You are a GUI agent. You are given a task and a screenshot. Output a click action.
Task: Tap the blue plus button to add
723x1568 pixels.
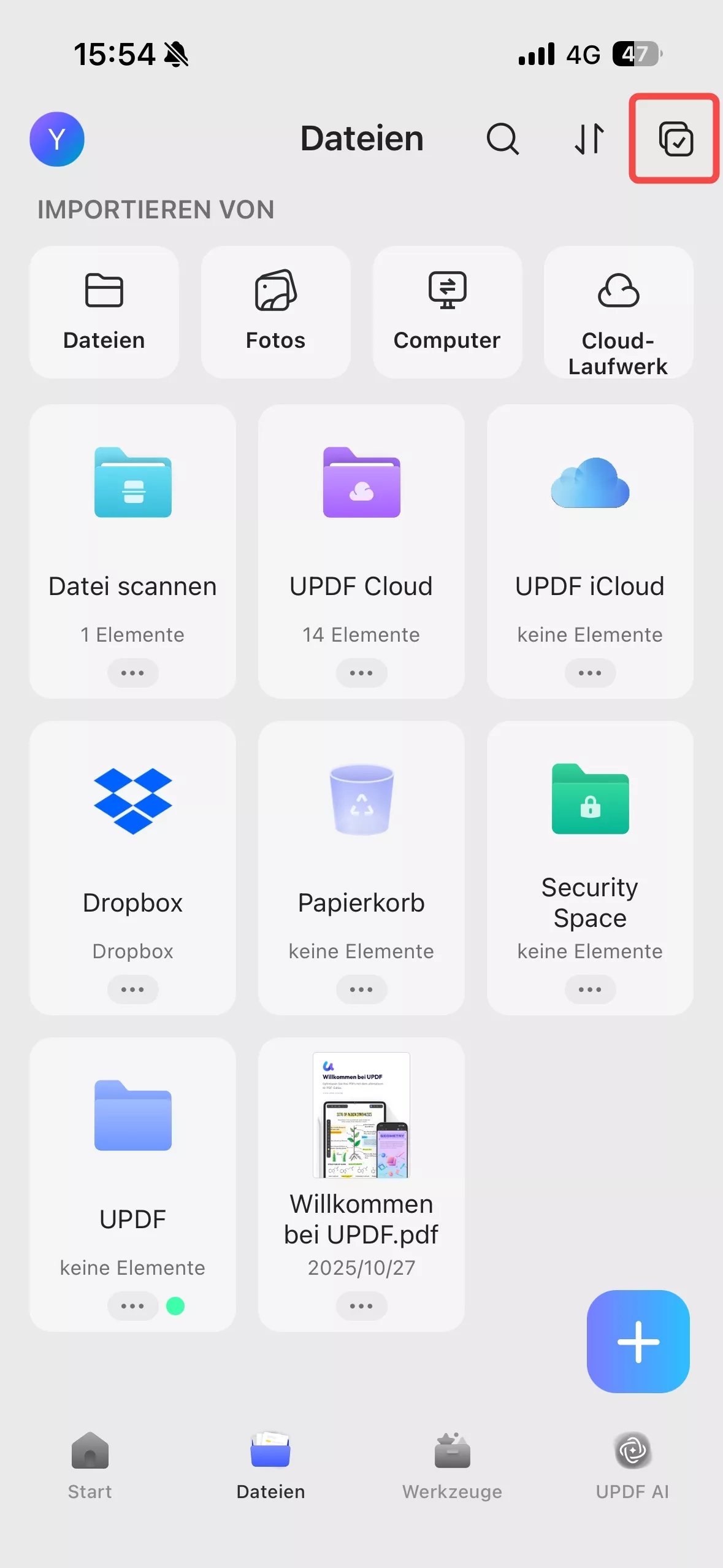638,1342
